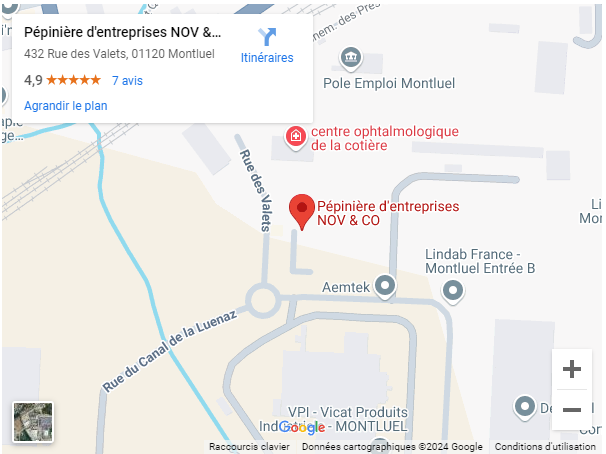Switch to satellite imagery thumbnail
Viewport: 606px width, 454px height.
[x=33, y=421]
